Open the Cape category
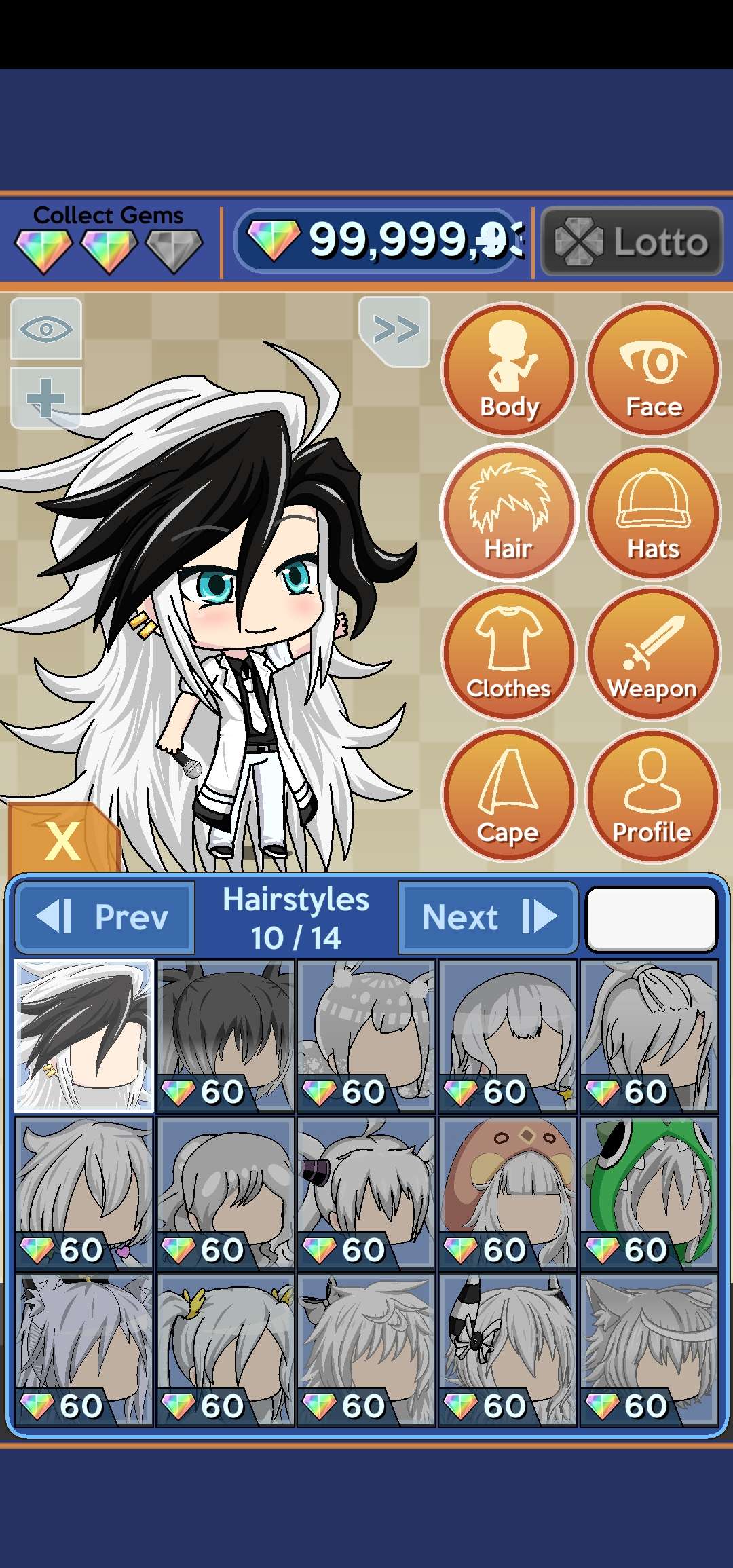733x1568 pixels. coord(509,796)
